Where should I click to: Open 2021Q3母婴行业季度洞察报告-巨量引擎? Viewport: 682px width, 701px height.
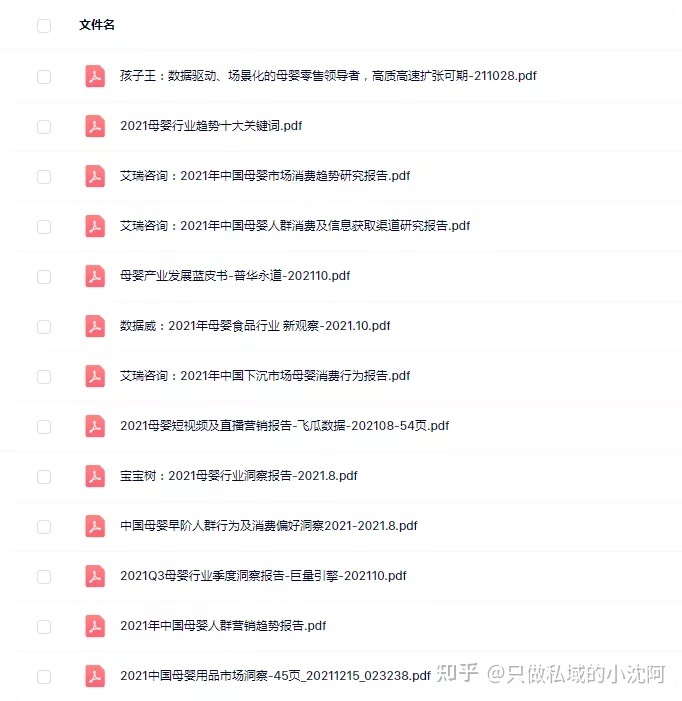click(x=263, y=576)
